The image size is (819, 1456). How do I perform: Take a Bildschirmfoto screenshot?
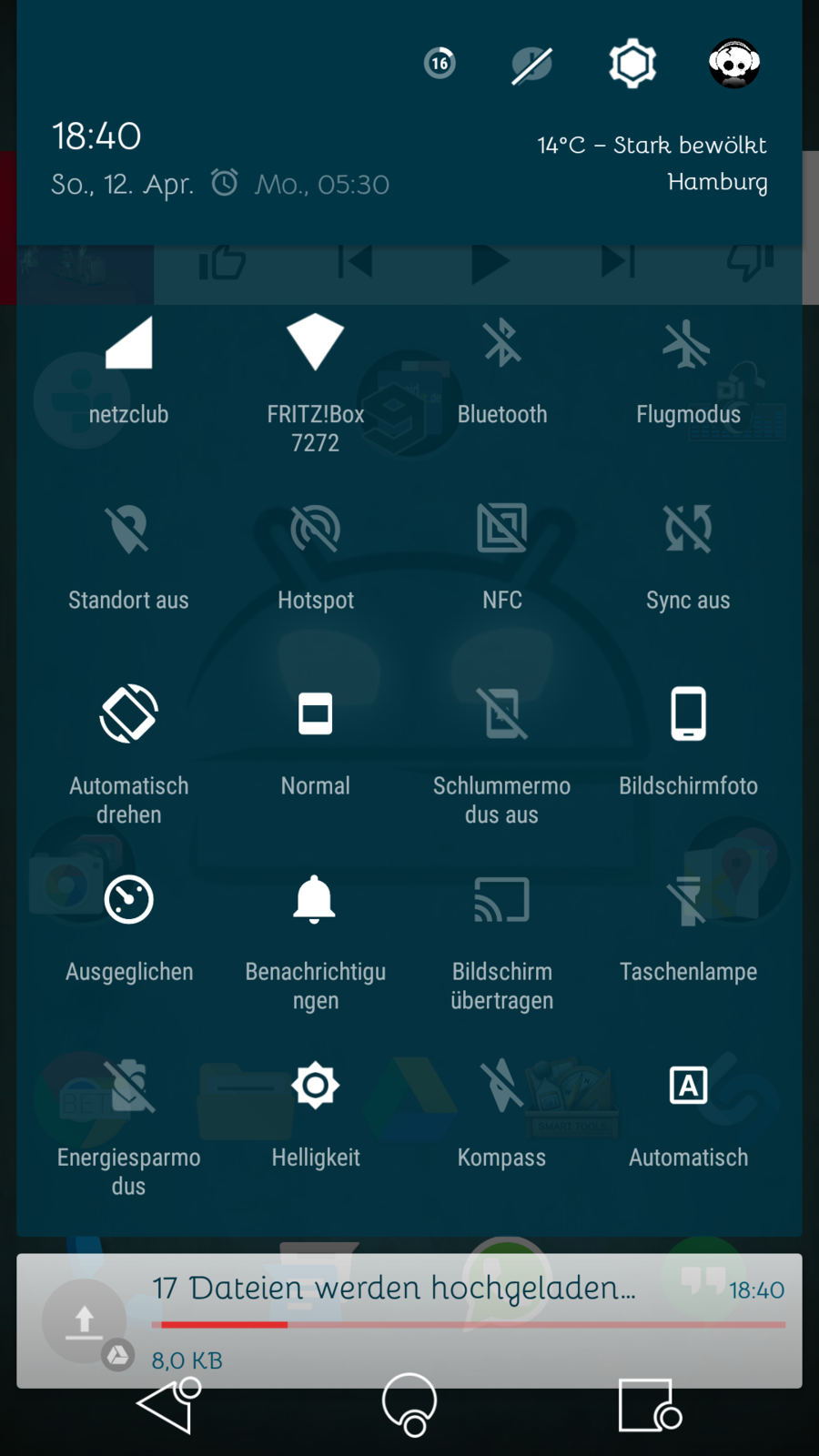click(688, 715)
